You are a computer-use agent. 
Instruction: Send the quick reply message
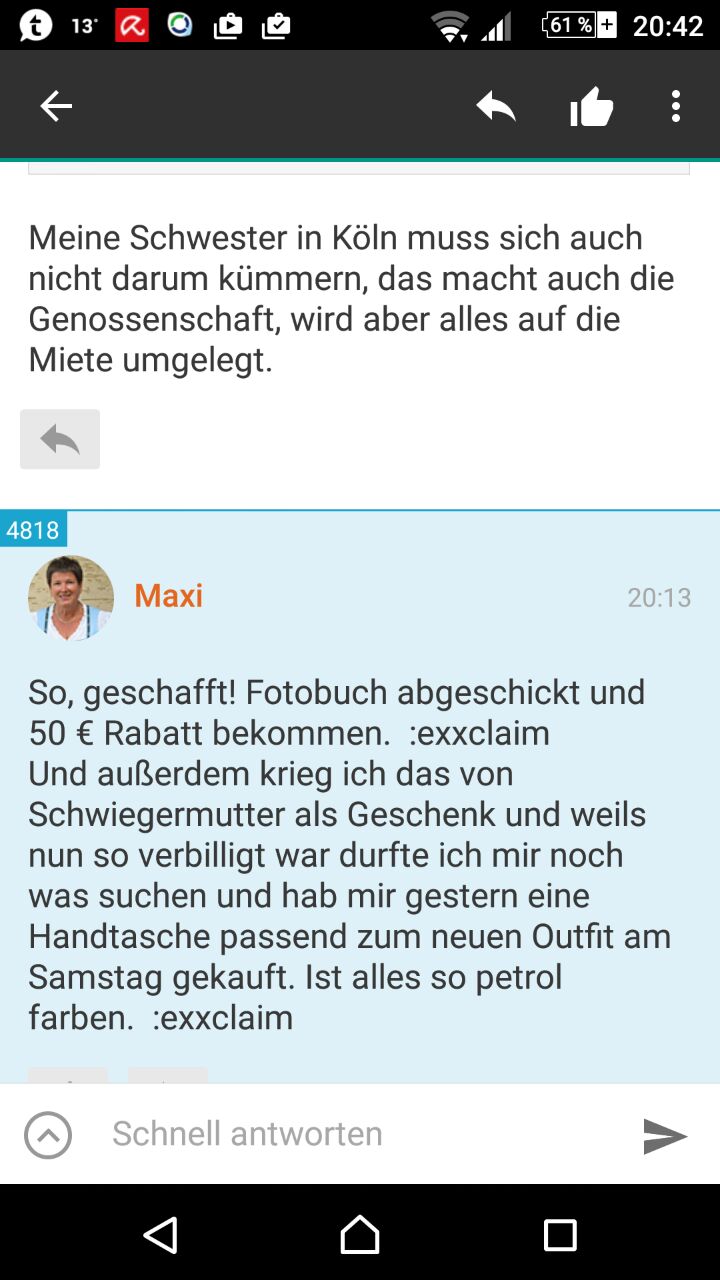tap(664, 1135)
